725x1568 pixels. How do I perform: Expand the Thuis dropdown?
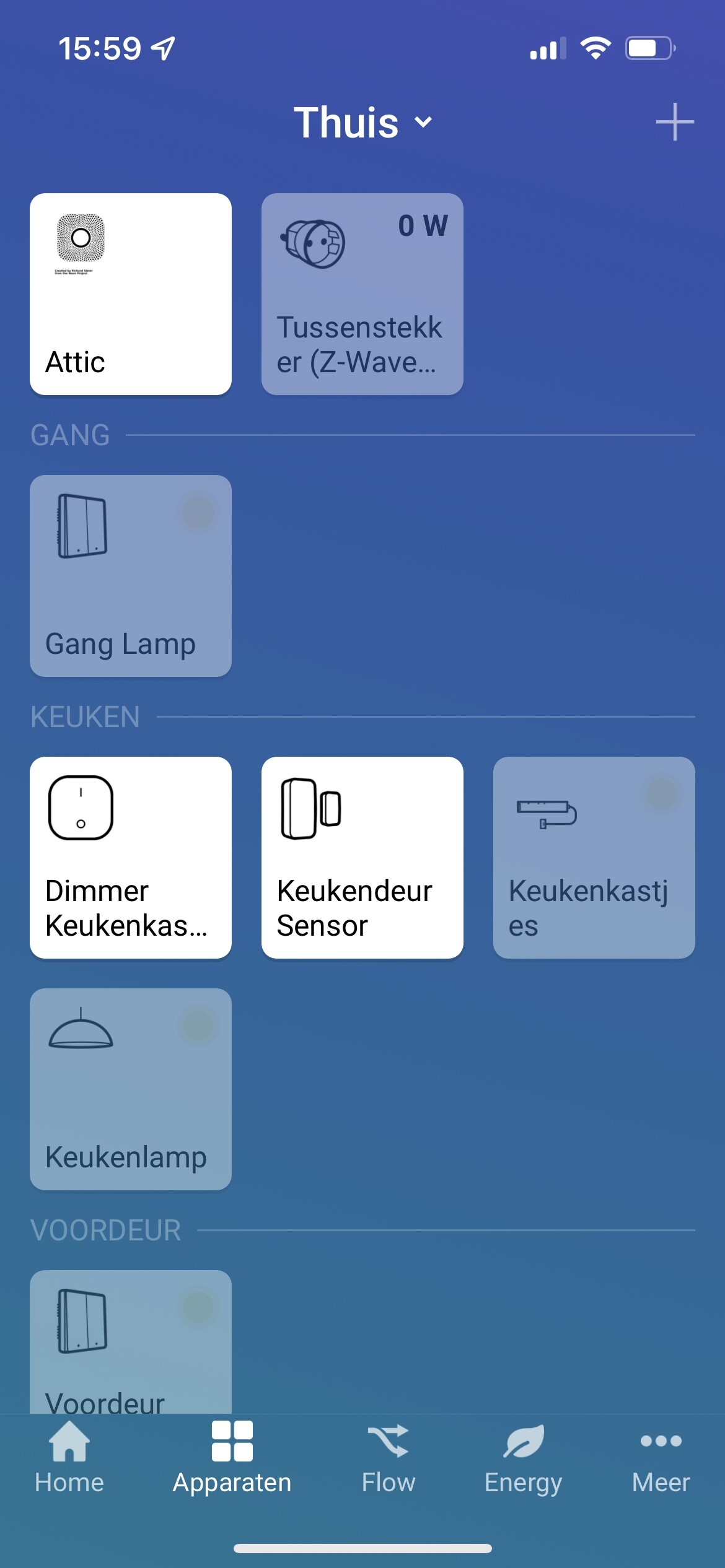(x=362, y=122)
